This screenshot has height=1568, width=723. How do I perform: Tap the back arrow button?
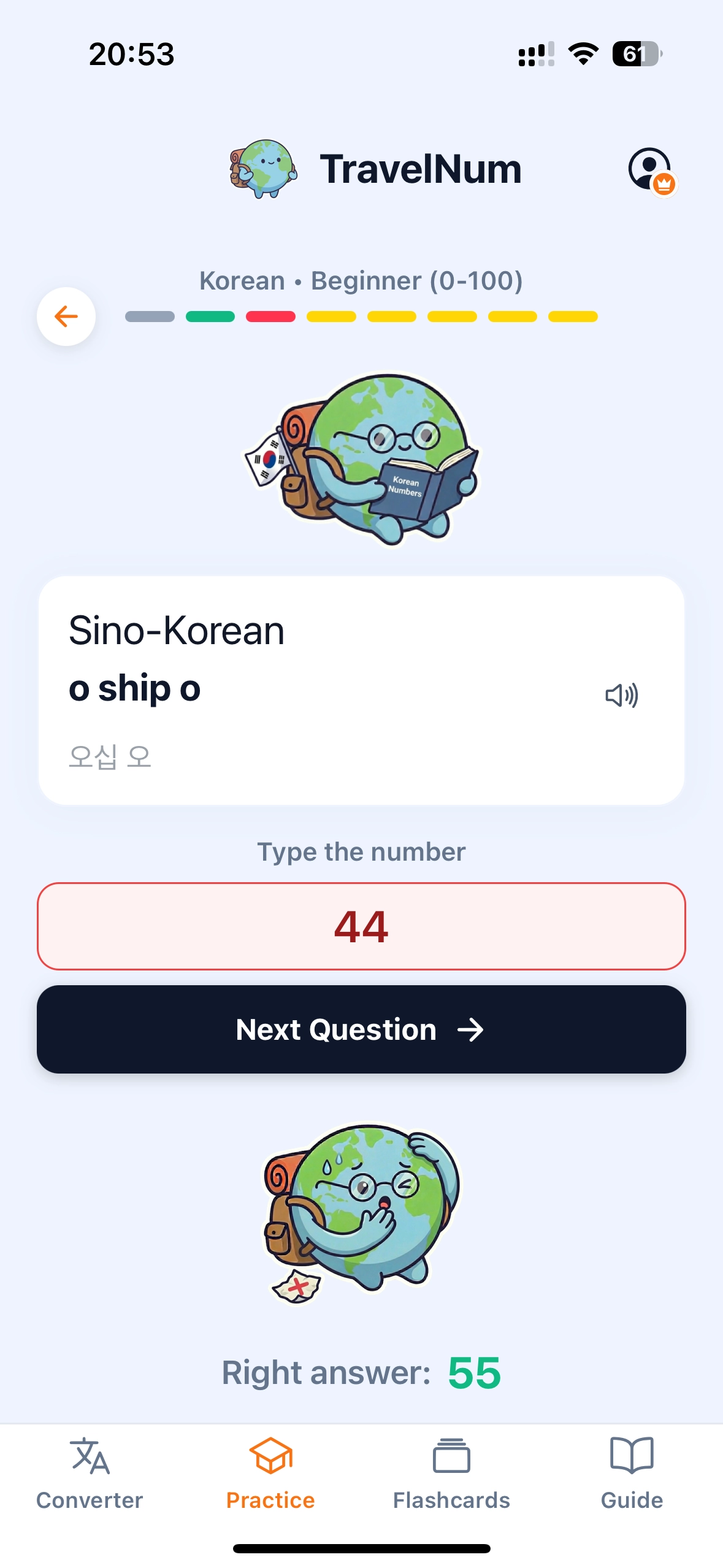(65, 316)
